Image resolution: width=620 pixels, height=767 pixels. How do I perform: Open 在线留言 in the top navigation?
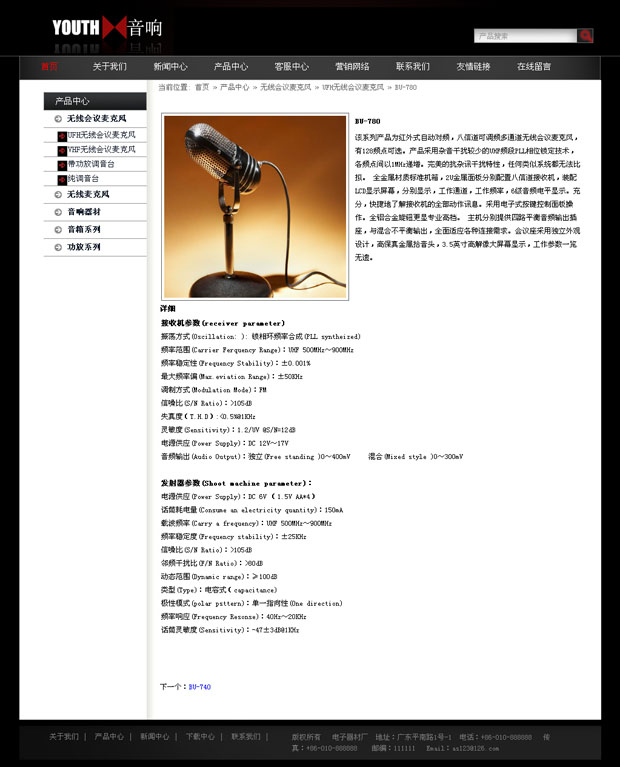pyautogui.click(x=534, y=67)
